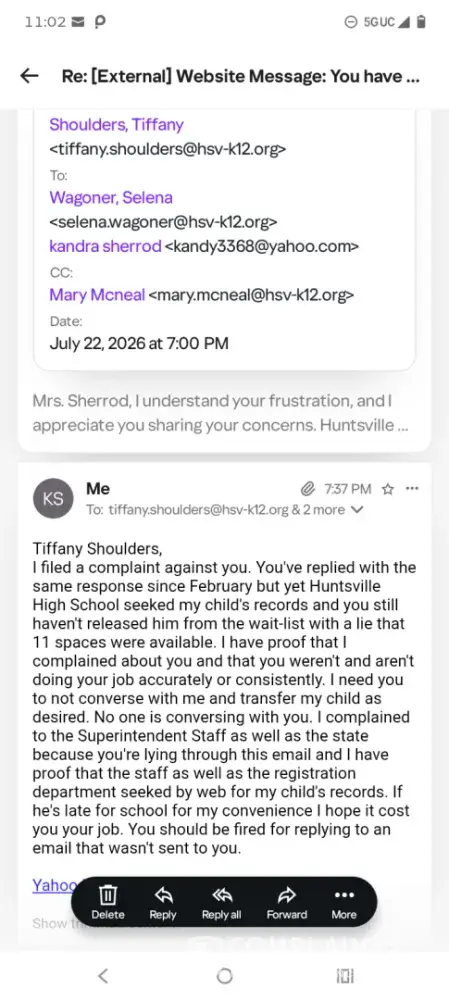Forward this email

click(286, 902)
